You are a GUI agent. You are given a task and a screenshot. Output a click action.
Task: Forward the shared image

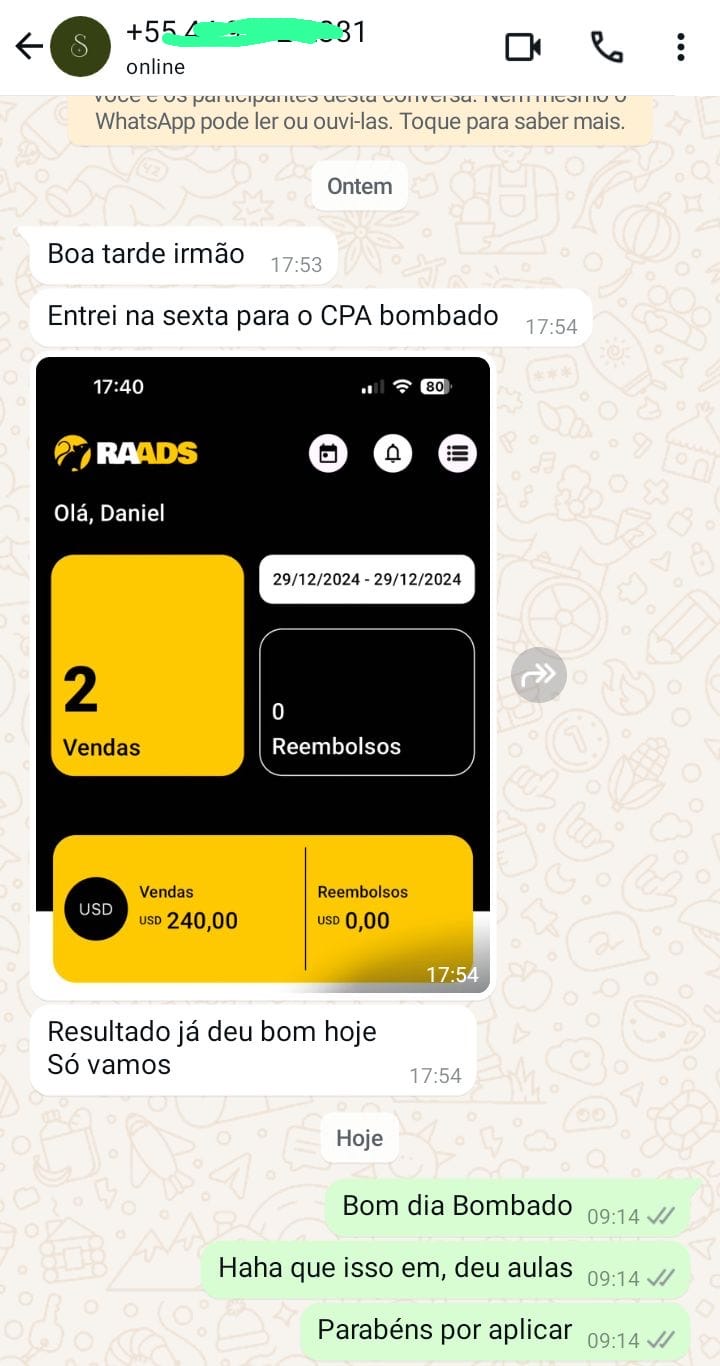point(538,675)
